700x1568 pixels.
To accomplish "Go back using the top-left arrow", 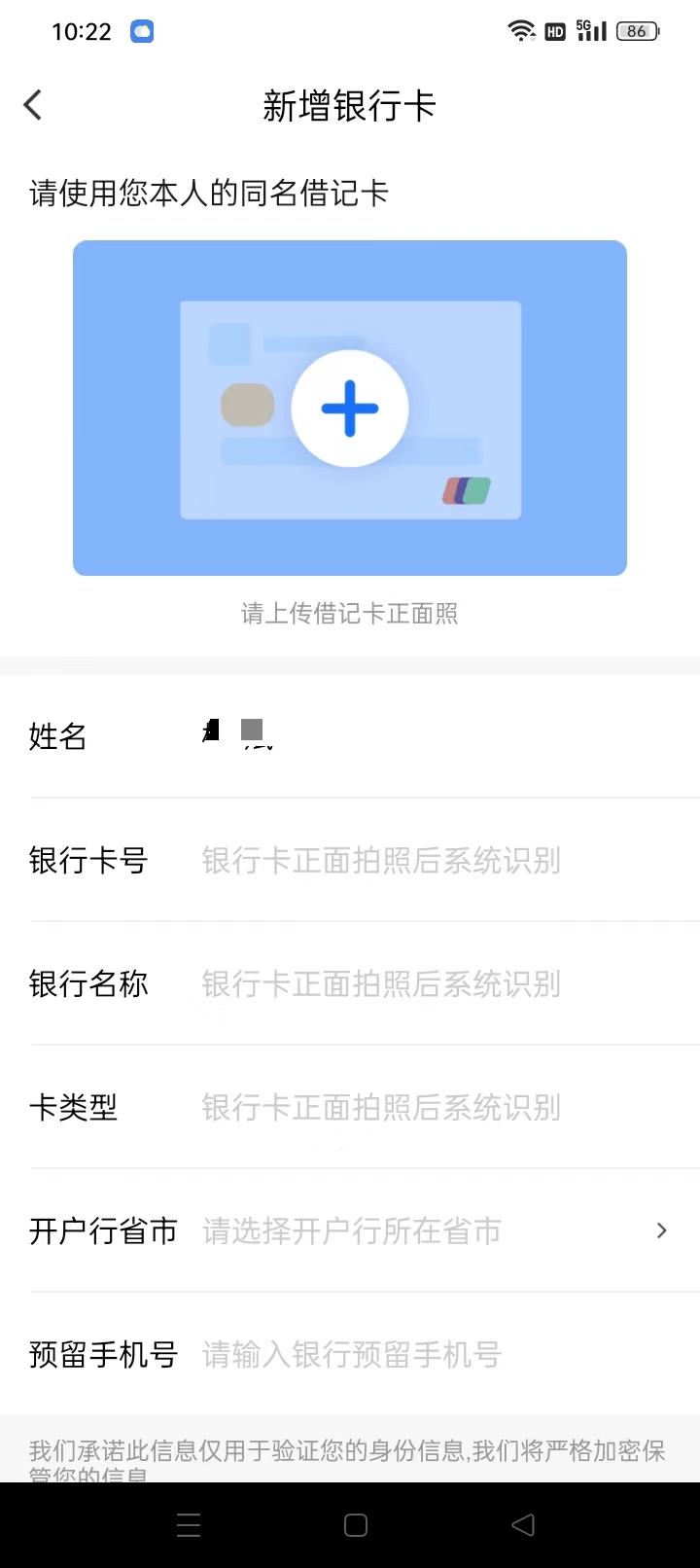I will click(x=33, y=105).
